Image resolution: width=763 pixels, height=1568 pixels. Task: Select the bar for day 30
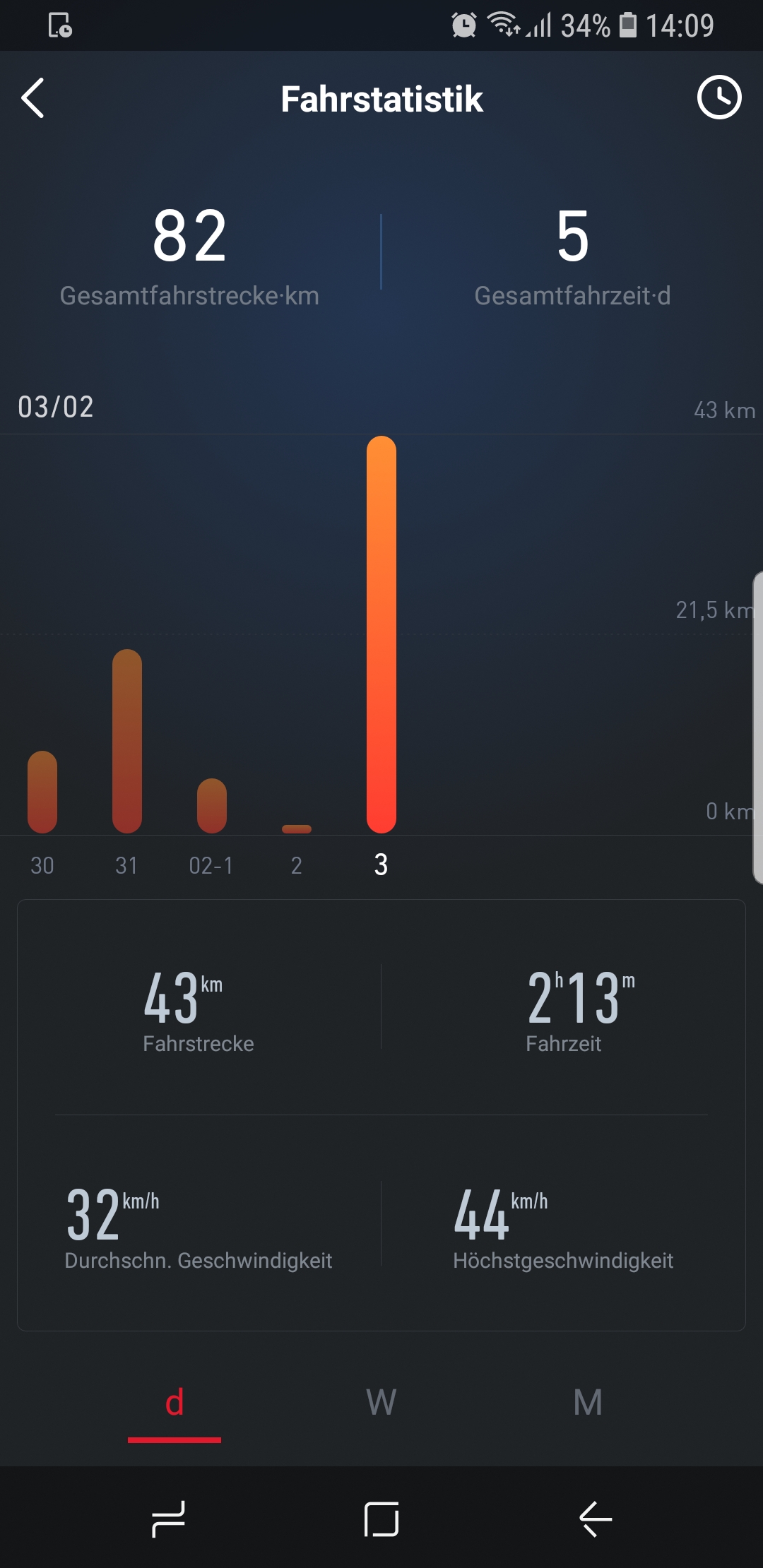42,792
